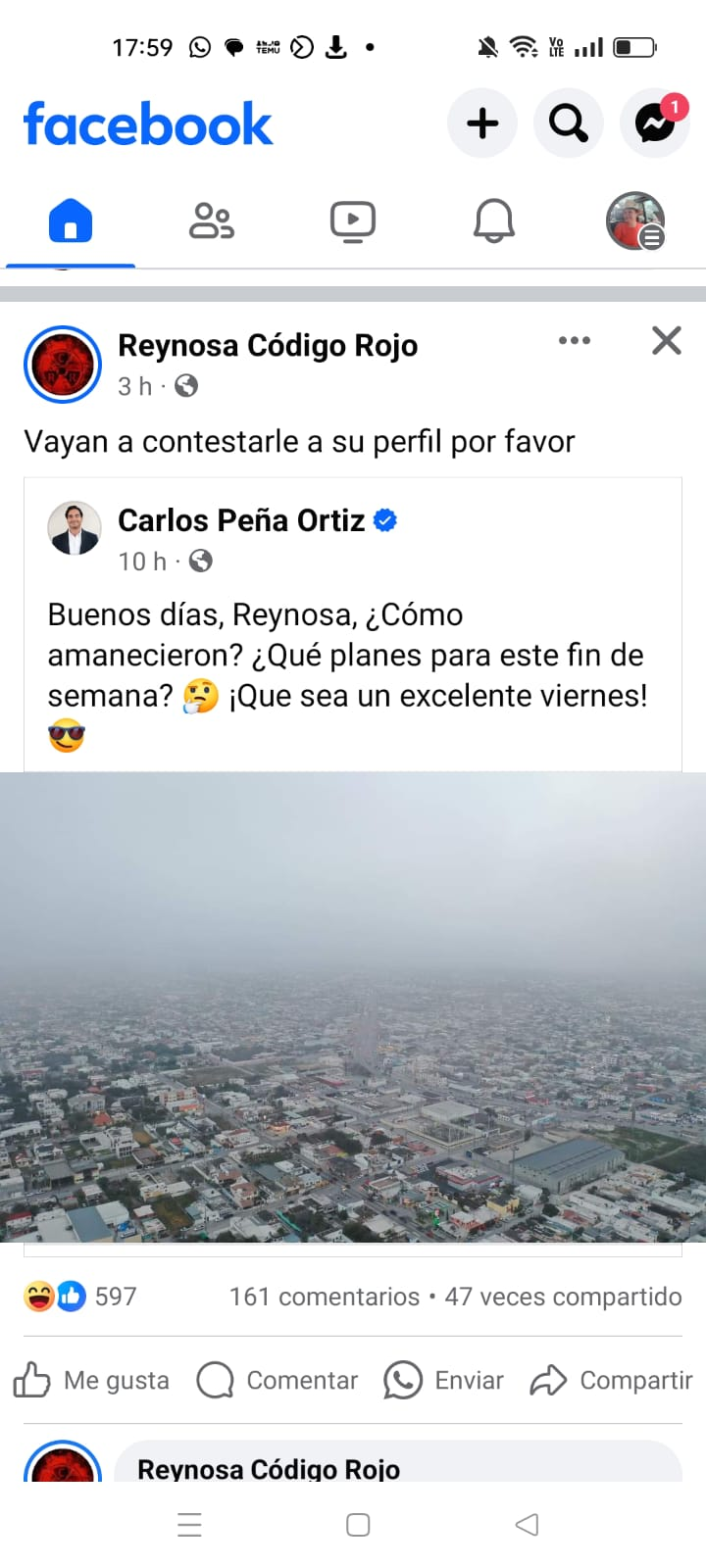Open Messenger chats

pyautogui.click(x=654, y=123)
